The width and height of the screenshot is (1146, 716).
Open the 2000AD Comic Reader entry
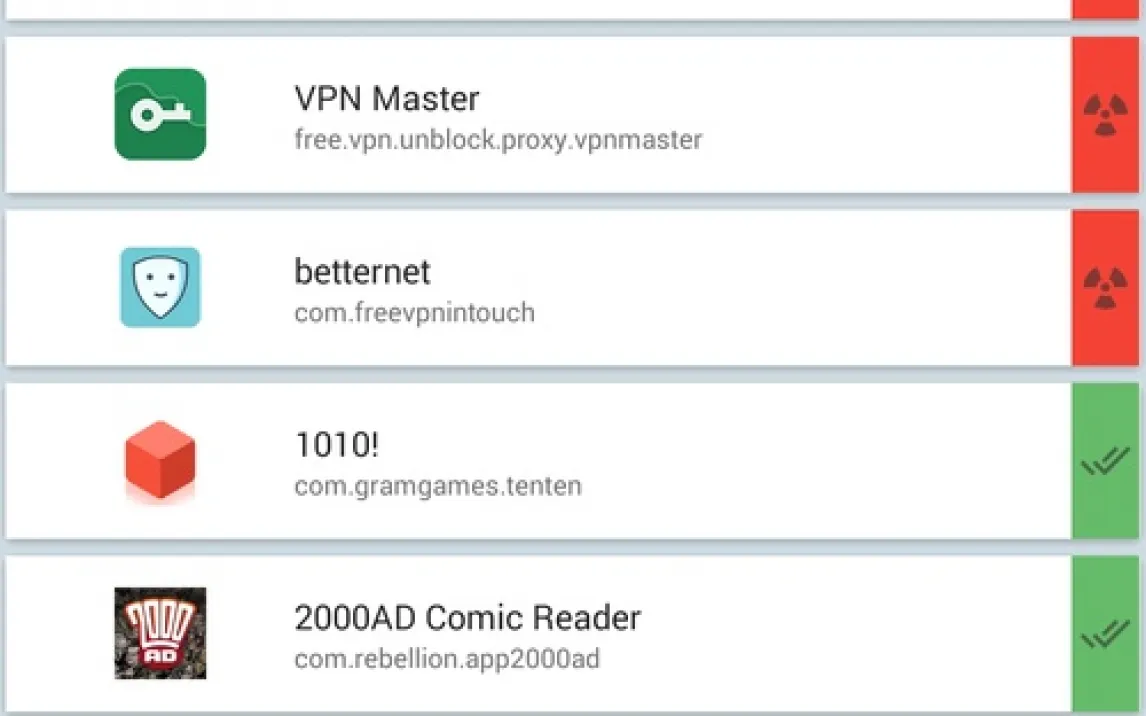537,634
